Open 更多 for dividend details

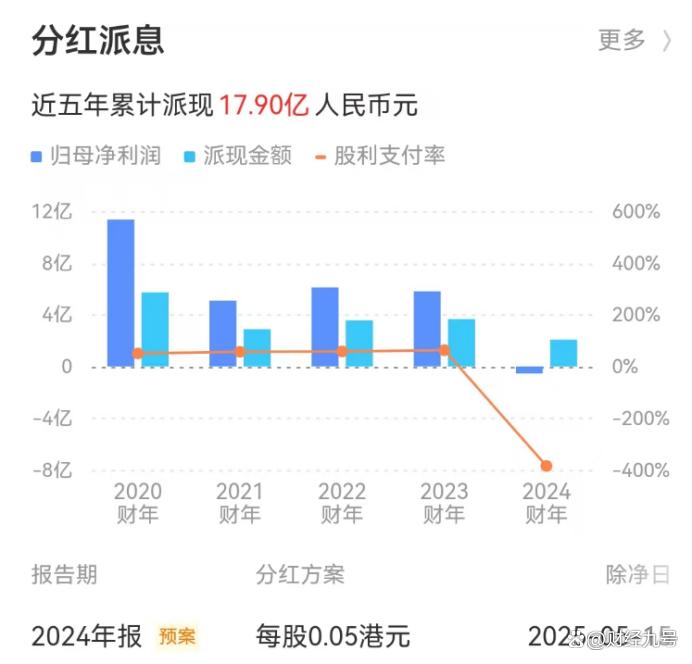pyautogui.click(x=634, y=41)
